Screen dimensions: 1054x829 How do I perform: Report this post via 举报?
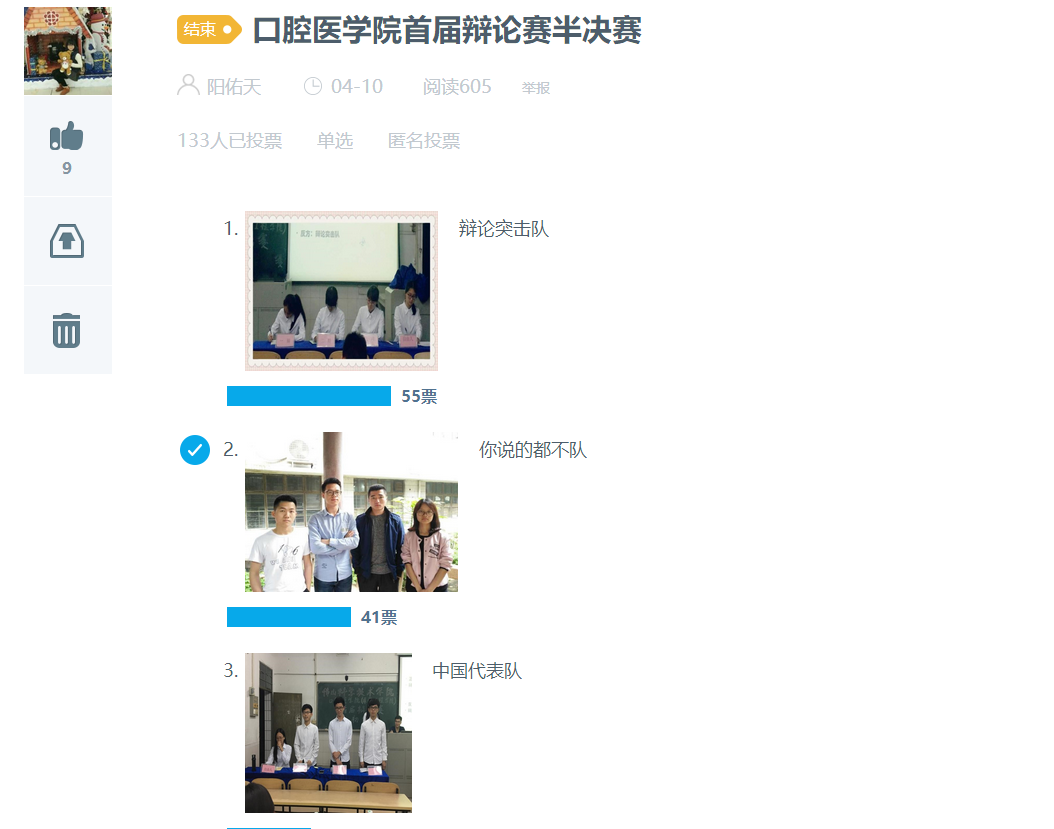click(536, 89)
